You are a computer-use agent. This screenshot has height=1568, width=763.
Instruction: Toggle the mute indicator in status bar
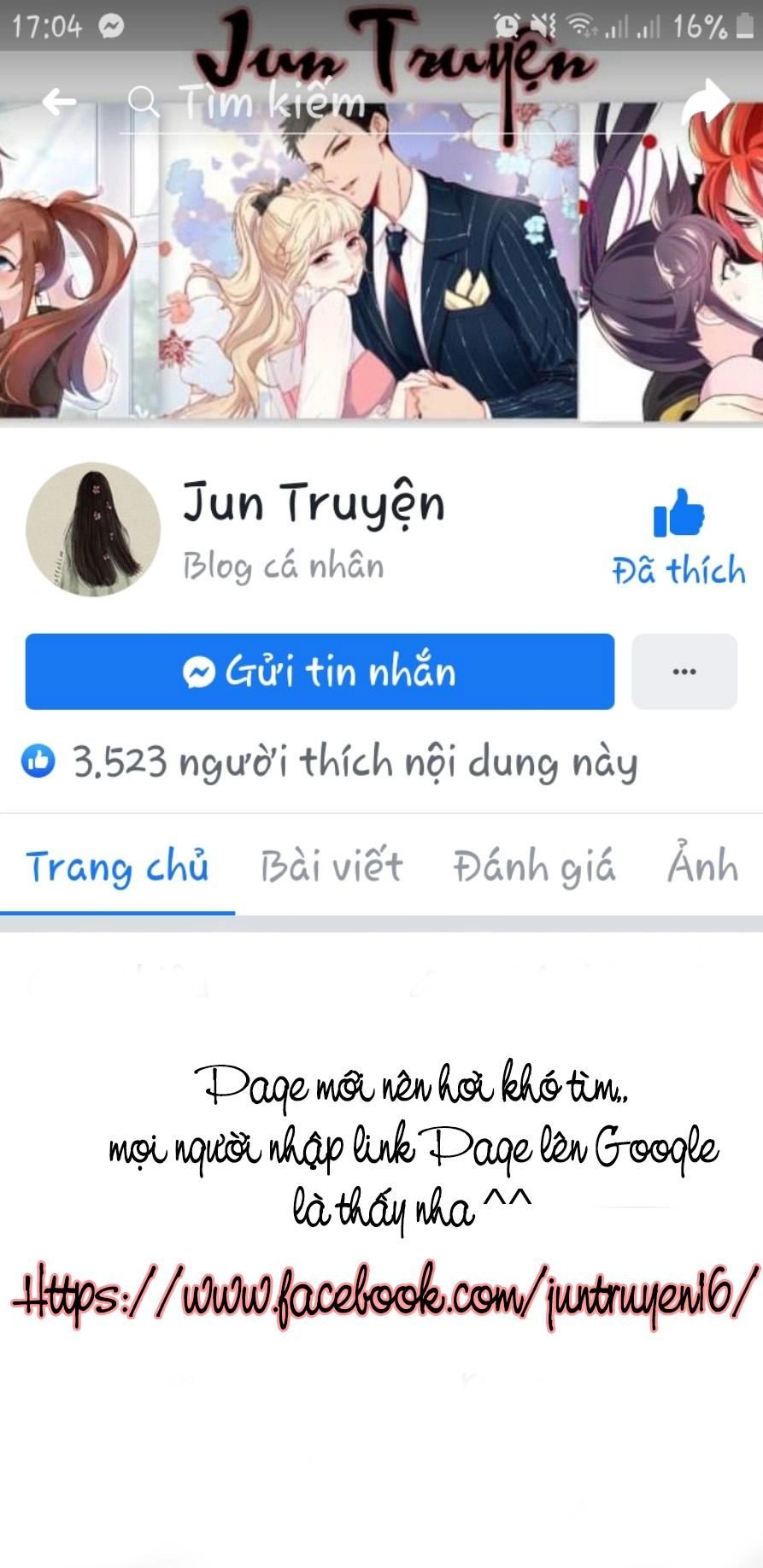point(540,26)
